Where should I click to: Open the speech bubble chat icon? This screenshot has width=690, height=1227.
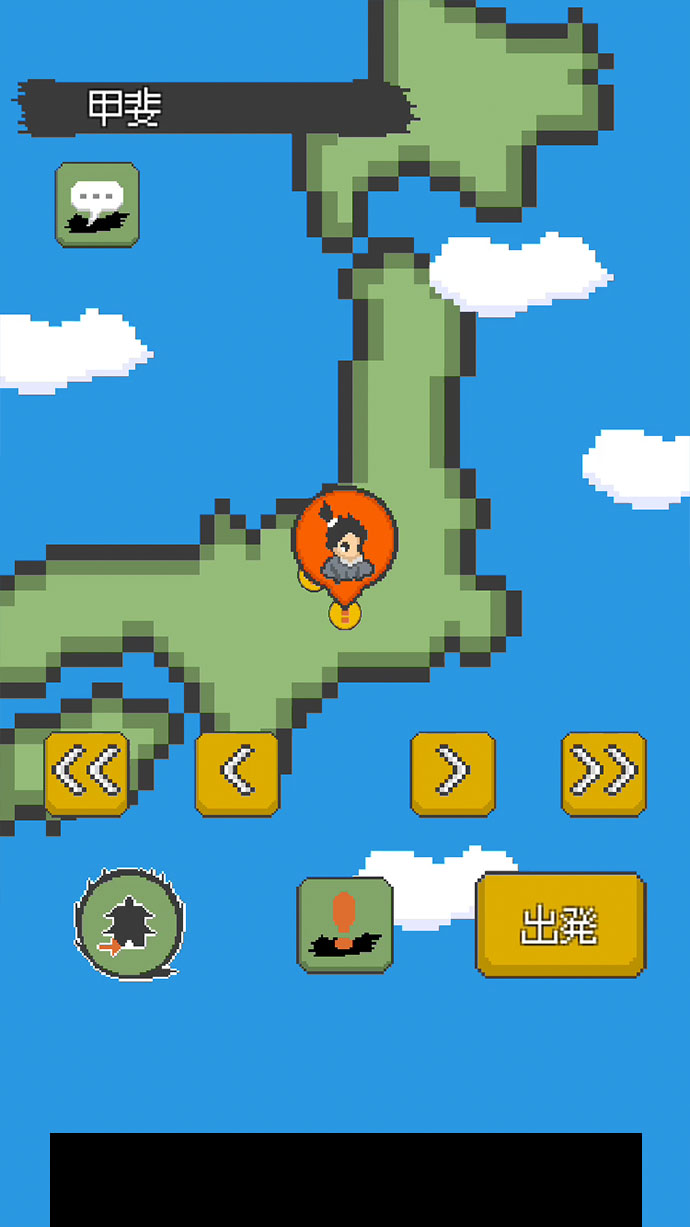97,204
